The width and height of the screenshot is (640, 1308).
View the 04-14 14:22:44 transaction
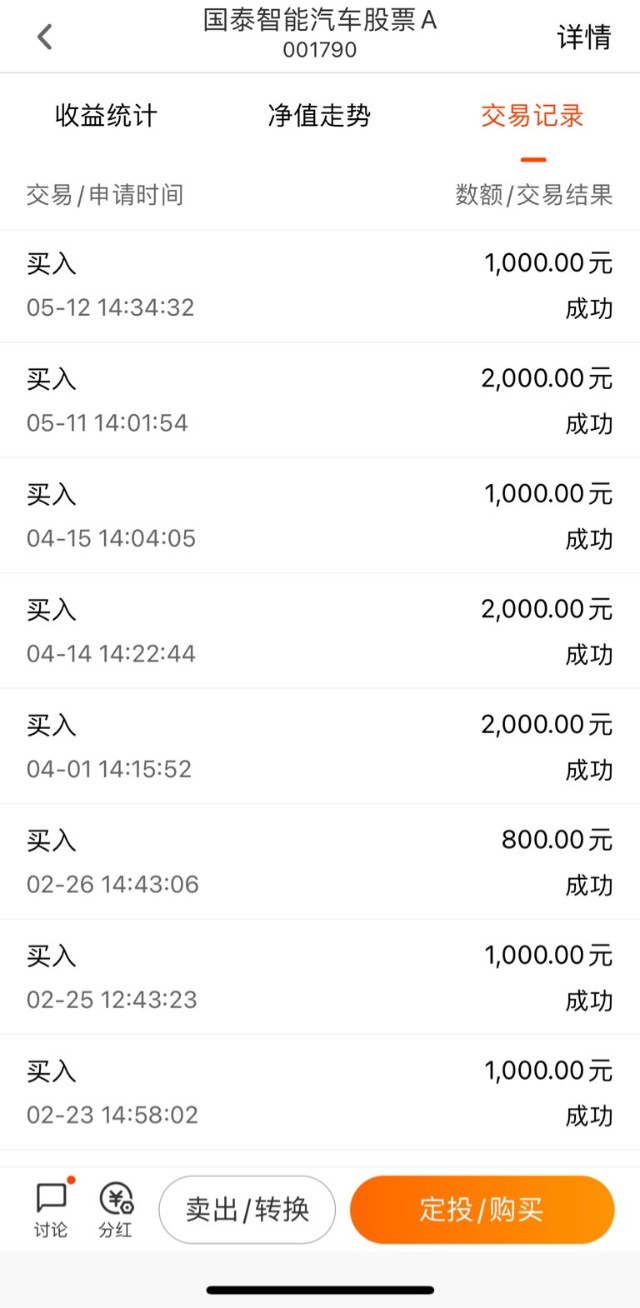click(x=320, y=631)
